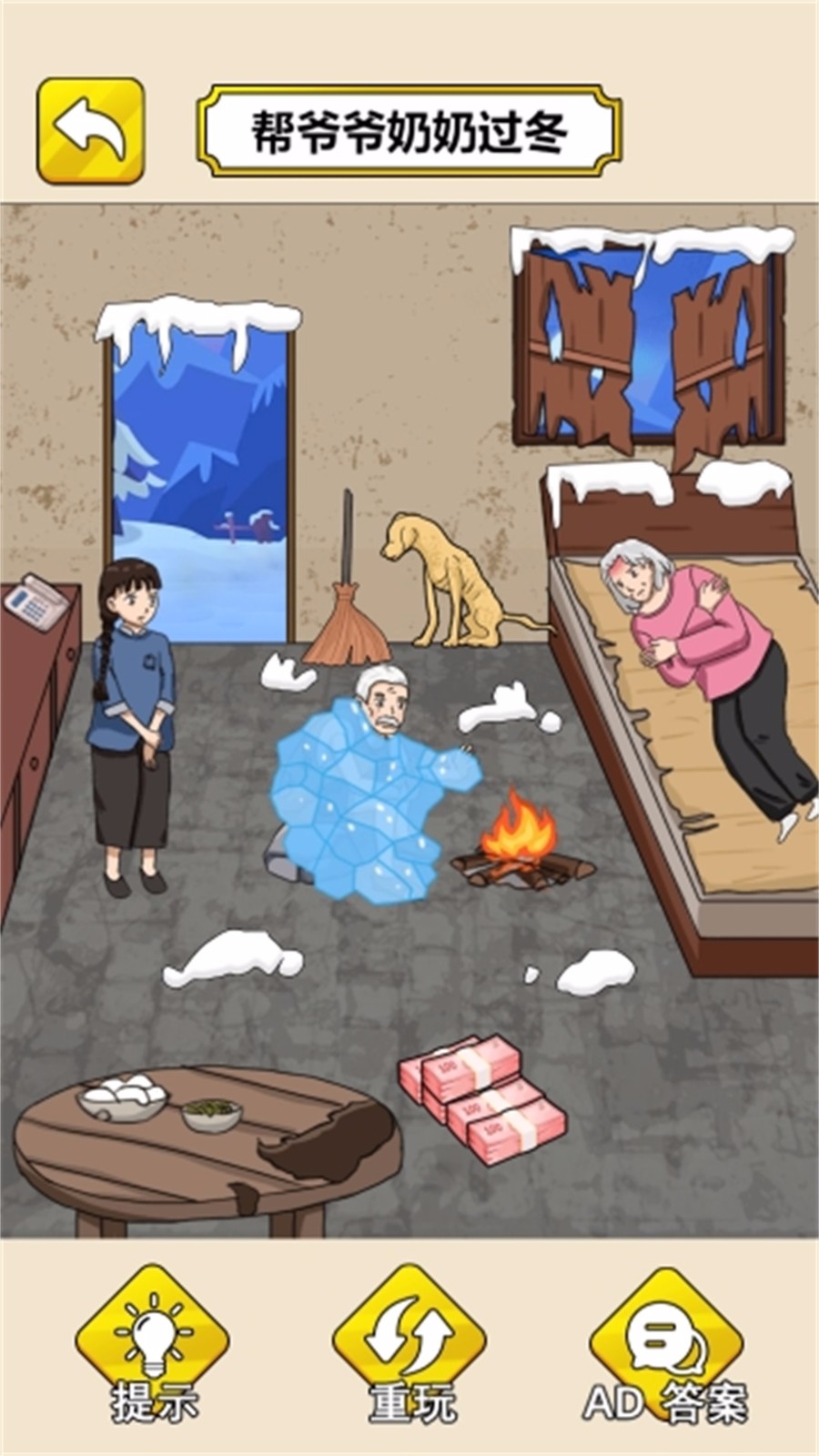The height and width of the screenshot is (1456, 819).
Task: Get a hint with the 提示 lightbulb
Action: point(153,1345)
